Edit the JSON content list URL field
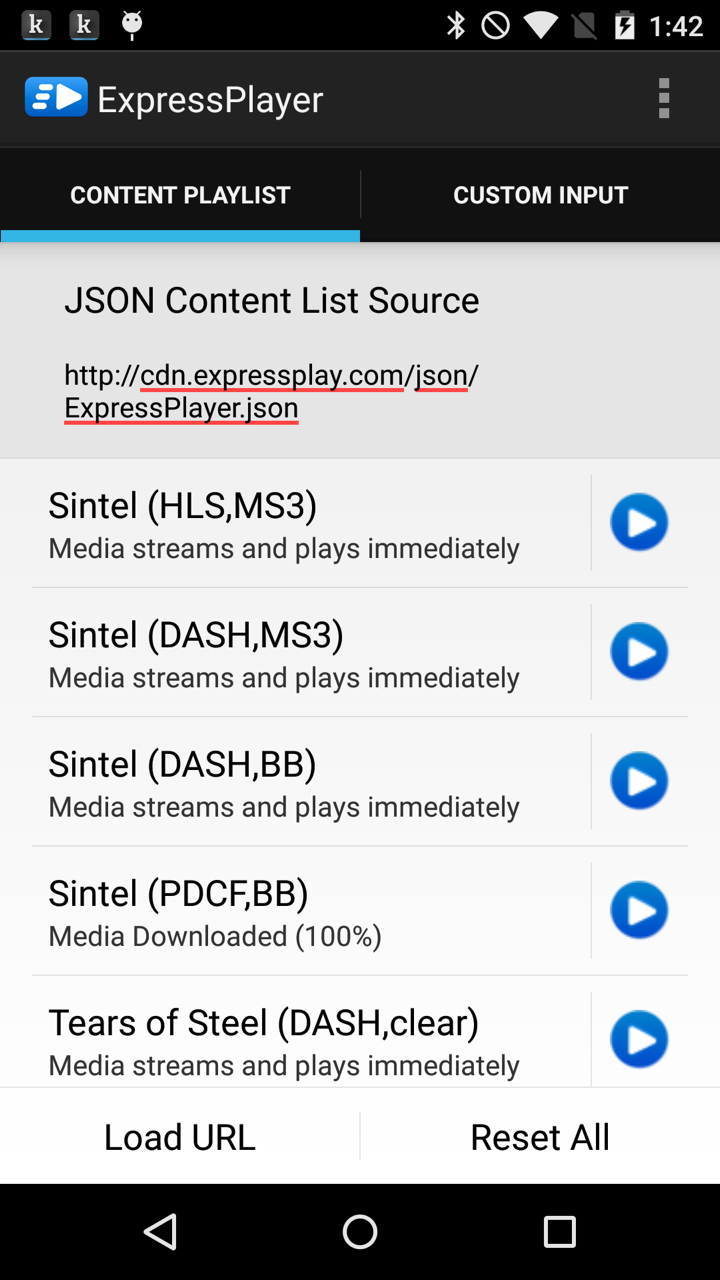This screenshot has height=1280, width=720. (x=272, y=391)
